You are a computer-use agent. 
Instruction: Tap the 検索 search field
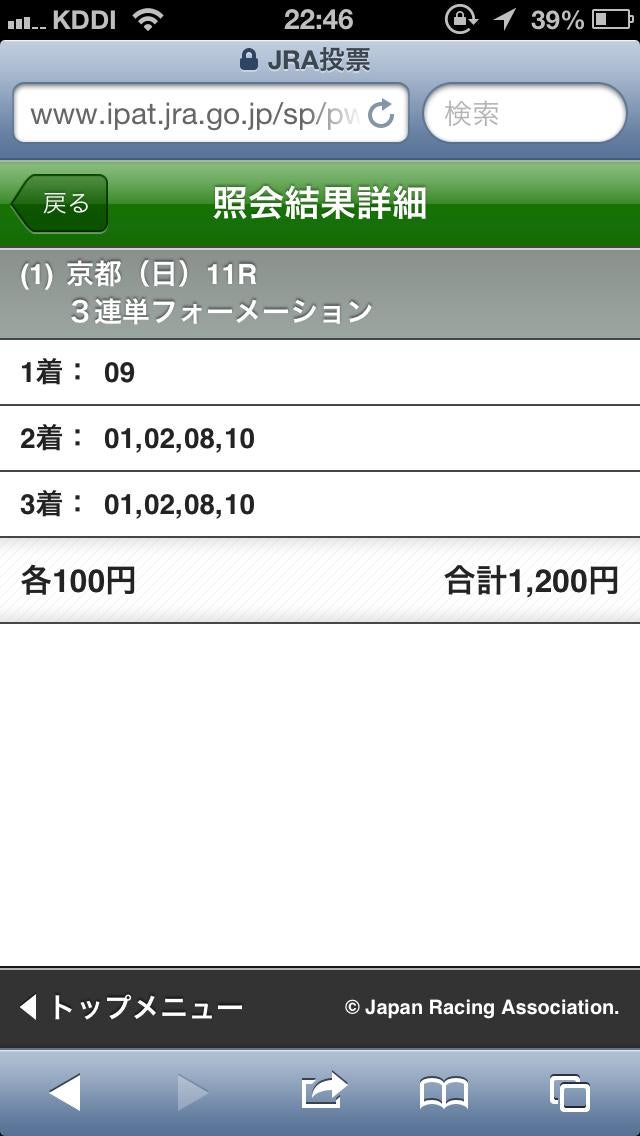click(525, 114)
